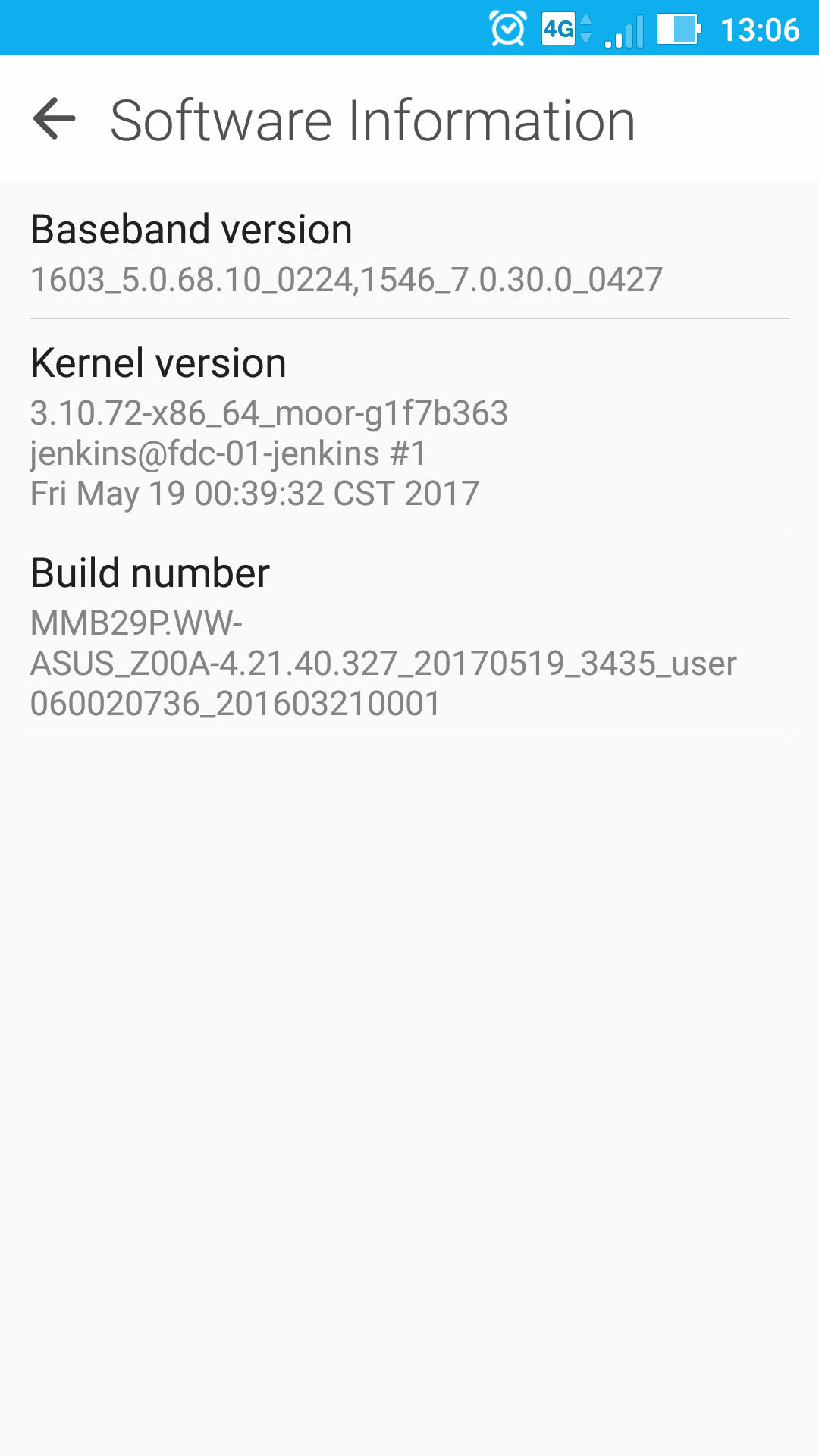Go back using the arrow icon

coord(55,119)
